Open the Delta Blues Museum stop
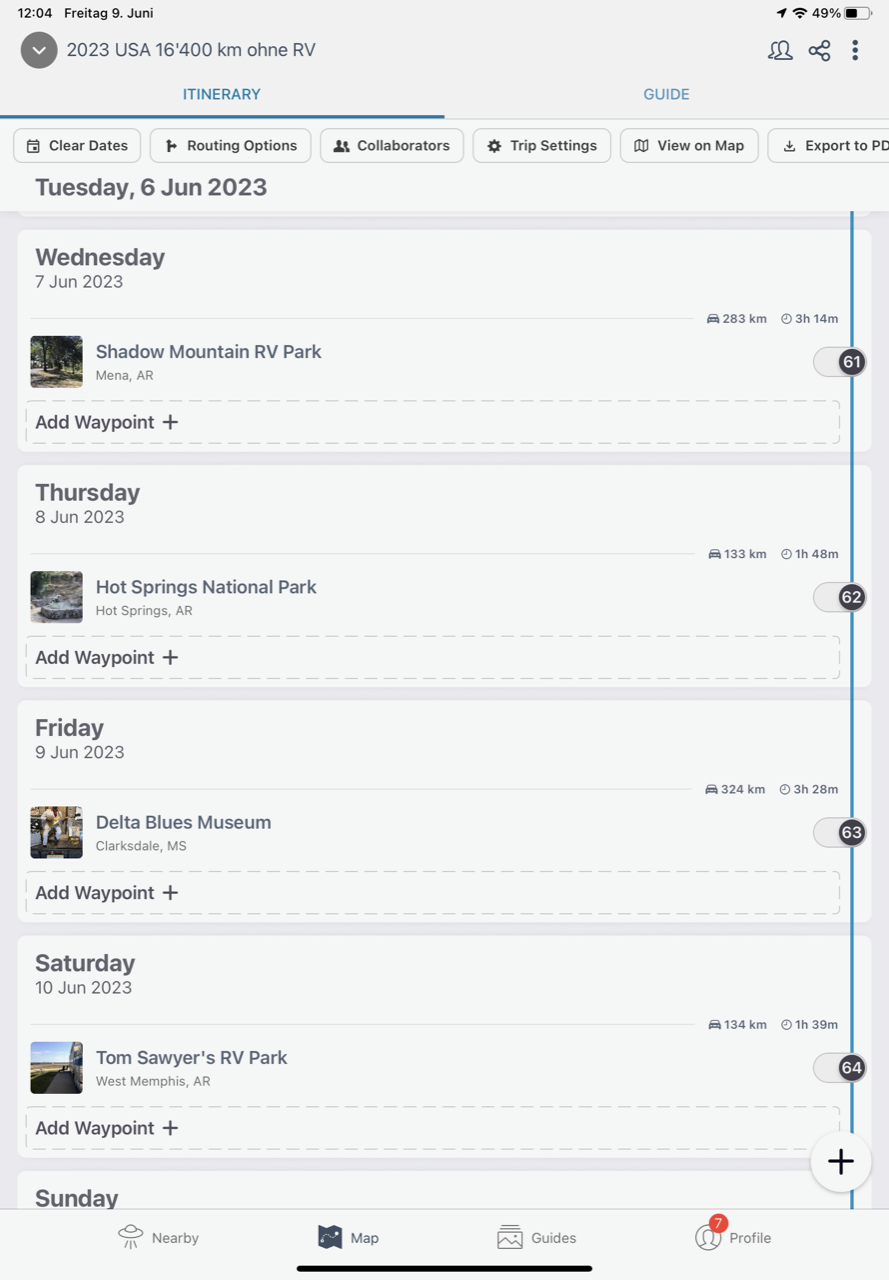Image resolution: width=889 pixels, height=1280 pixels. (x=183, y=822)
